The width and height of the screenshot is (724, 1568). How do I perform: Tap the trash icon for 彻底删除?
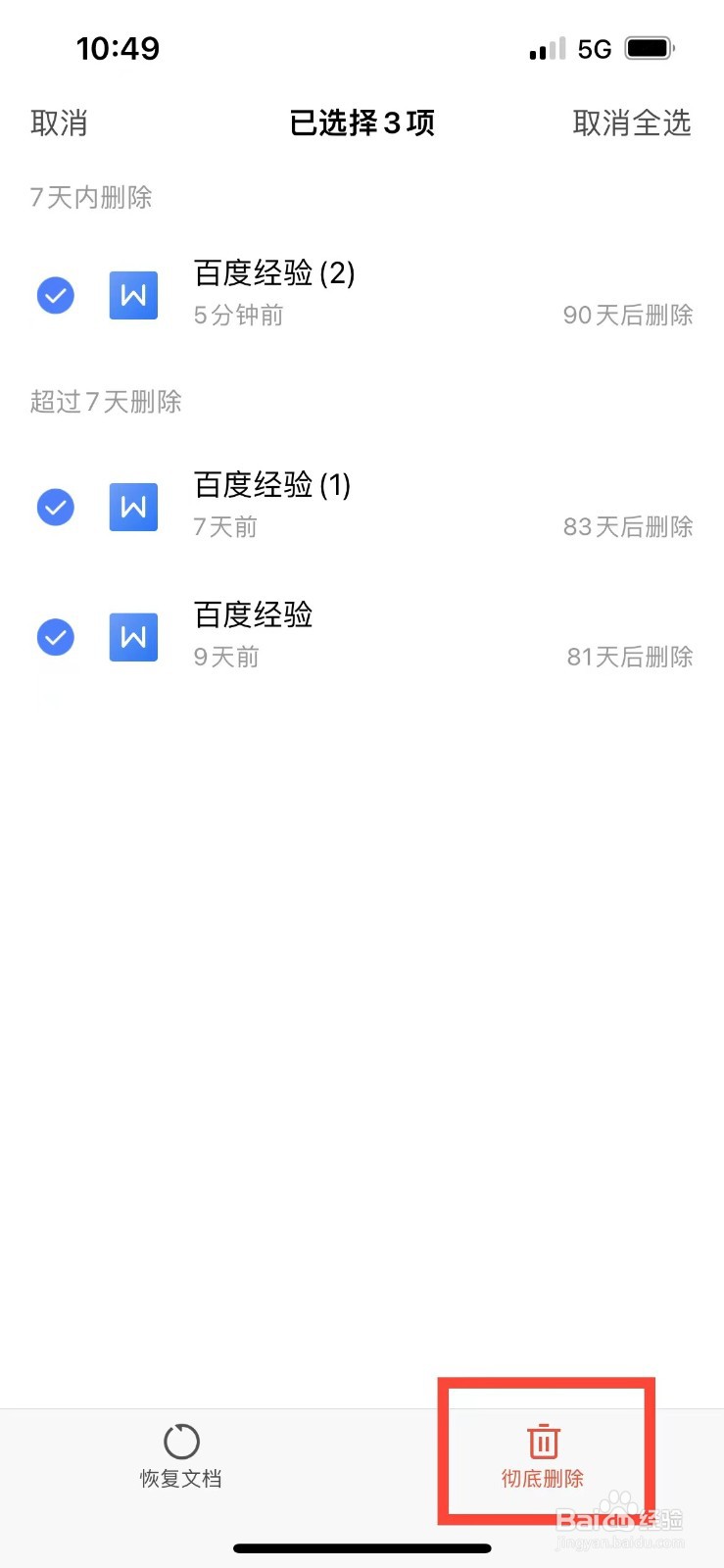543,1441
